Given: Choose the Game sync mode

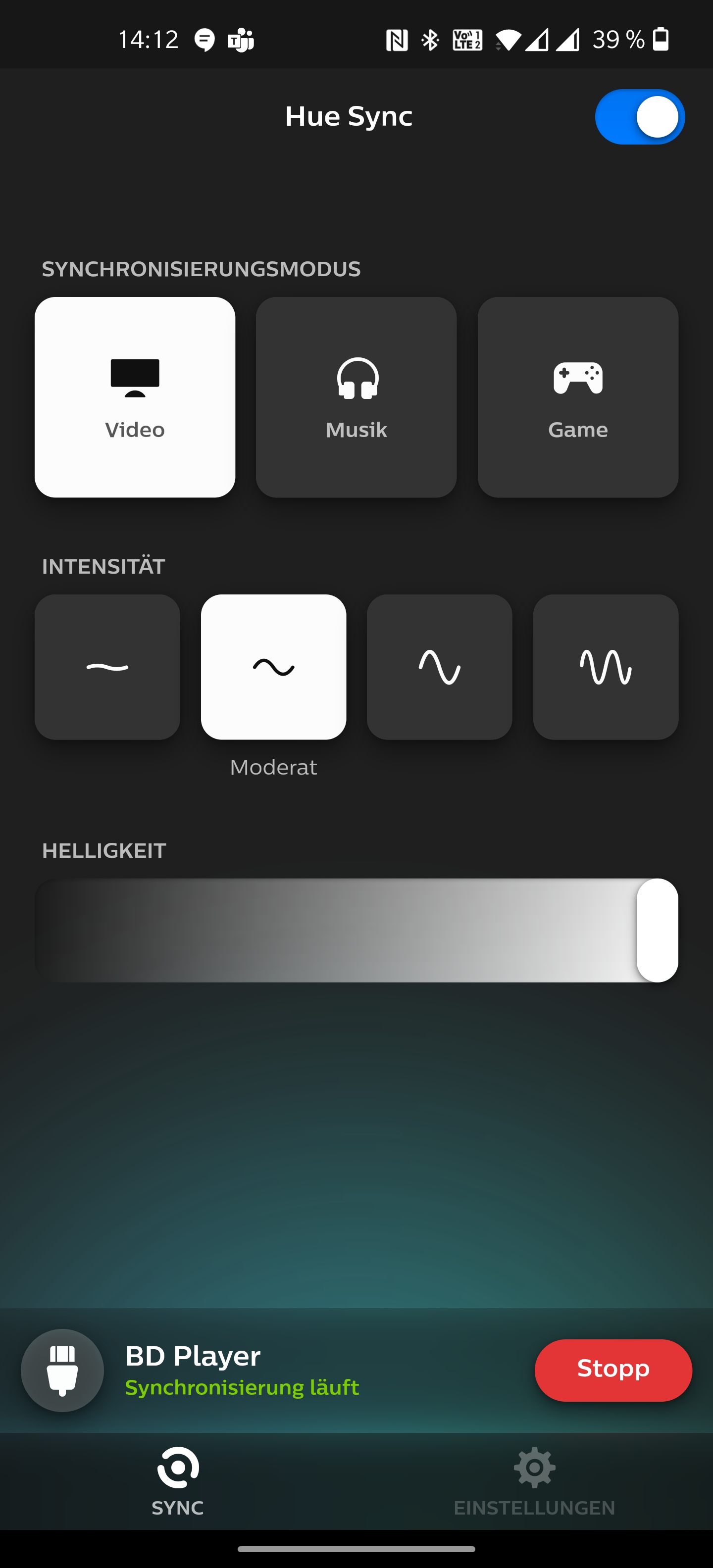Looking at the screenshot, I should [x=578, y=397].
